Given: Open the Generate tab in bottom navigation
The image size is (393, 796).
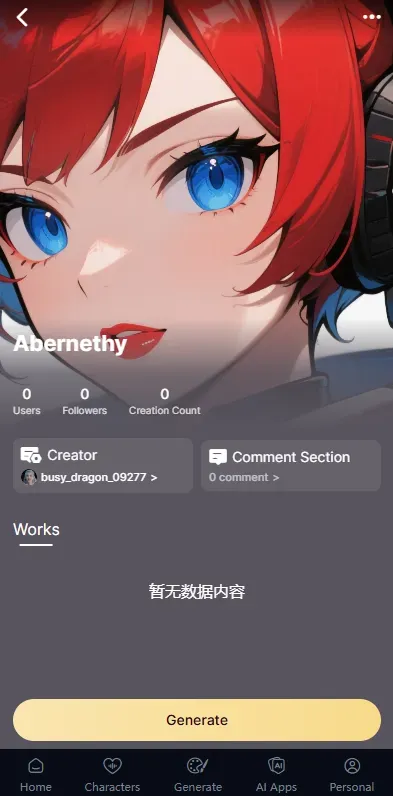Looking at the screenshot, I should tap(198, 774).
